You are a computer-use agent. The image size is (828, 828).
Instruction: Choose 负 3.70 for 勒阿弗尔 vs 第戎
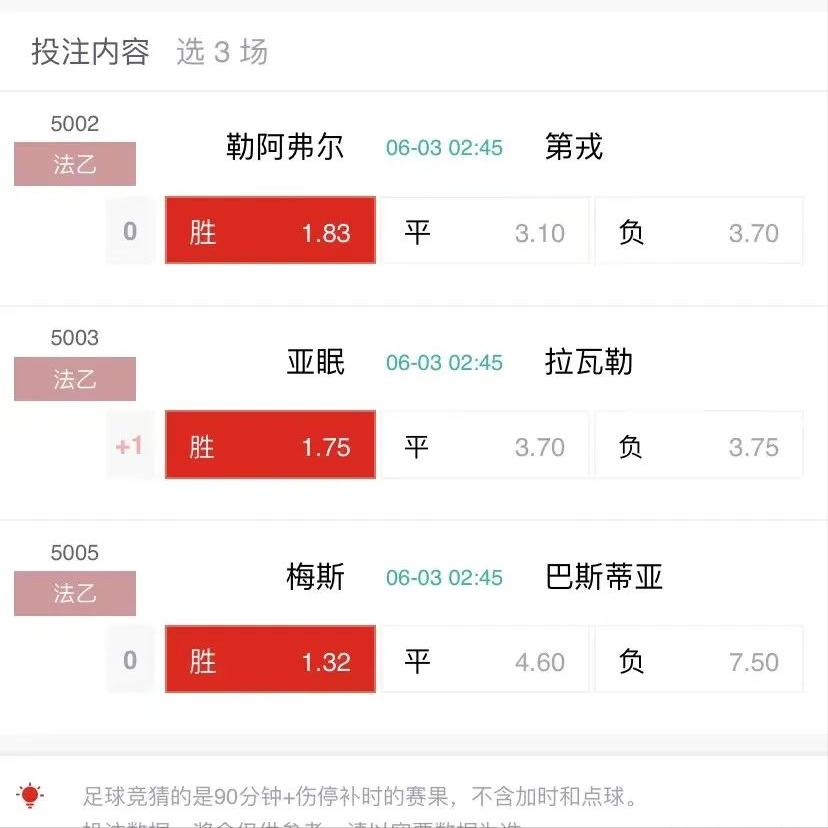[x=698, y=231]
